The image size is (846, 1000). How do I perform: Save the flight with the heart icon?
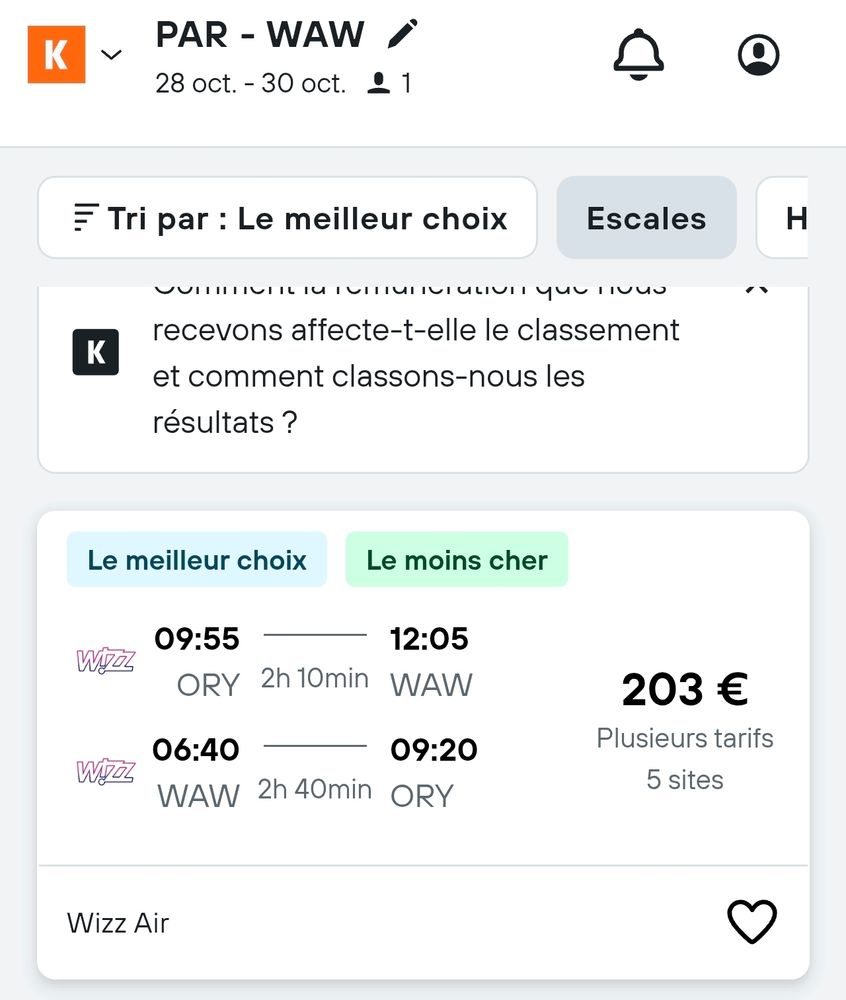tap(752, 922)
